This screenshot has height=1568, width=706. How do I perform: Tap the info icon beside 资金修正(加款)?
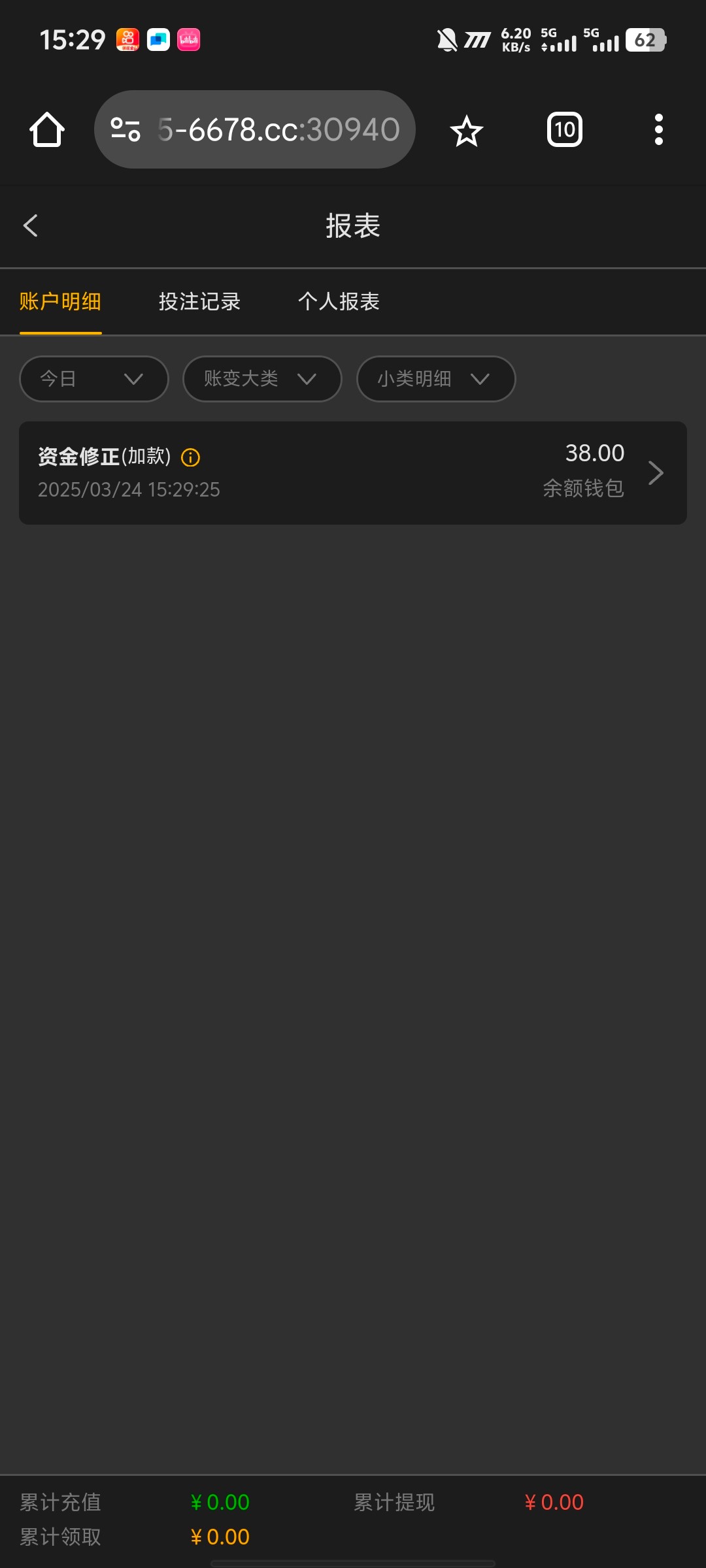click(190, 457)
